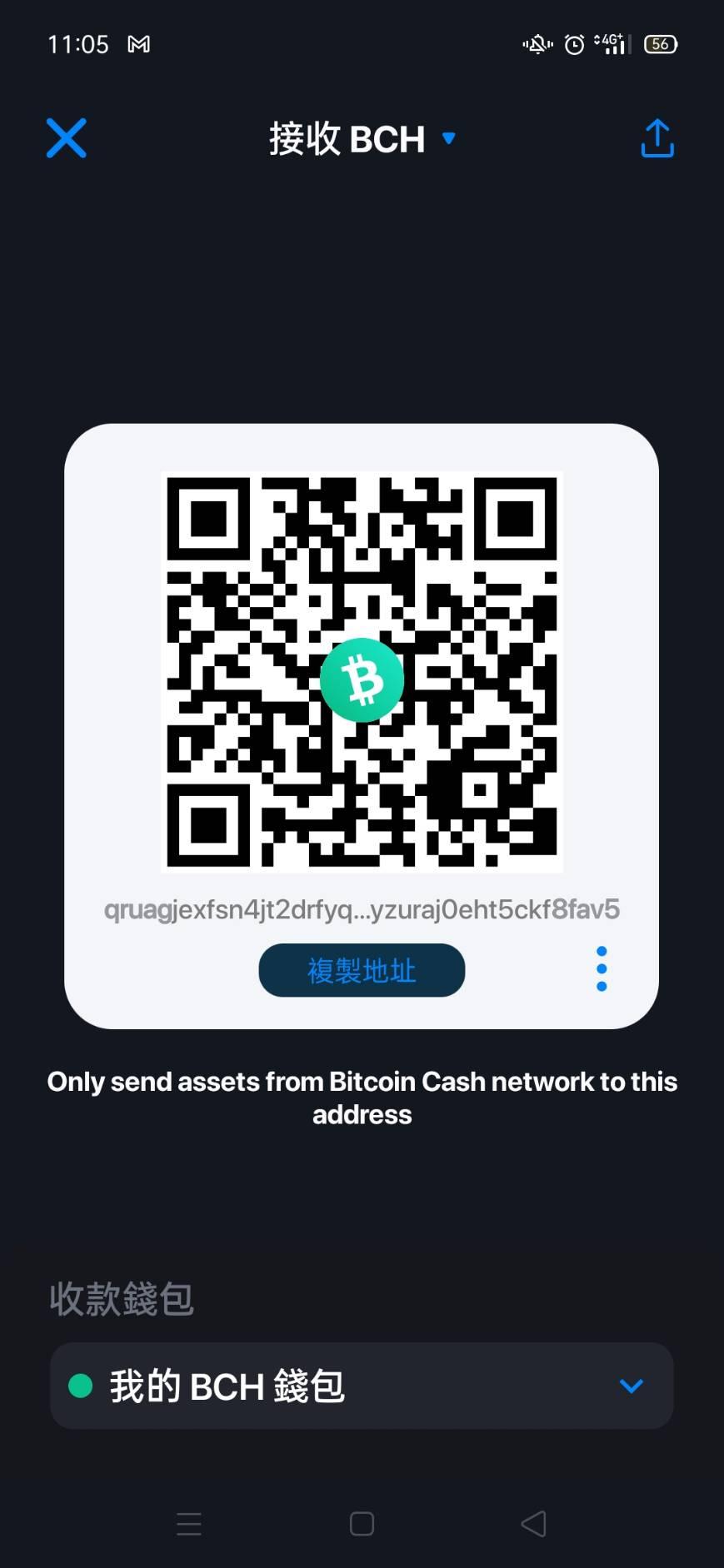Open the three-dot address options menu

pyautogui.click(x=602, y=969)
